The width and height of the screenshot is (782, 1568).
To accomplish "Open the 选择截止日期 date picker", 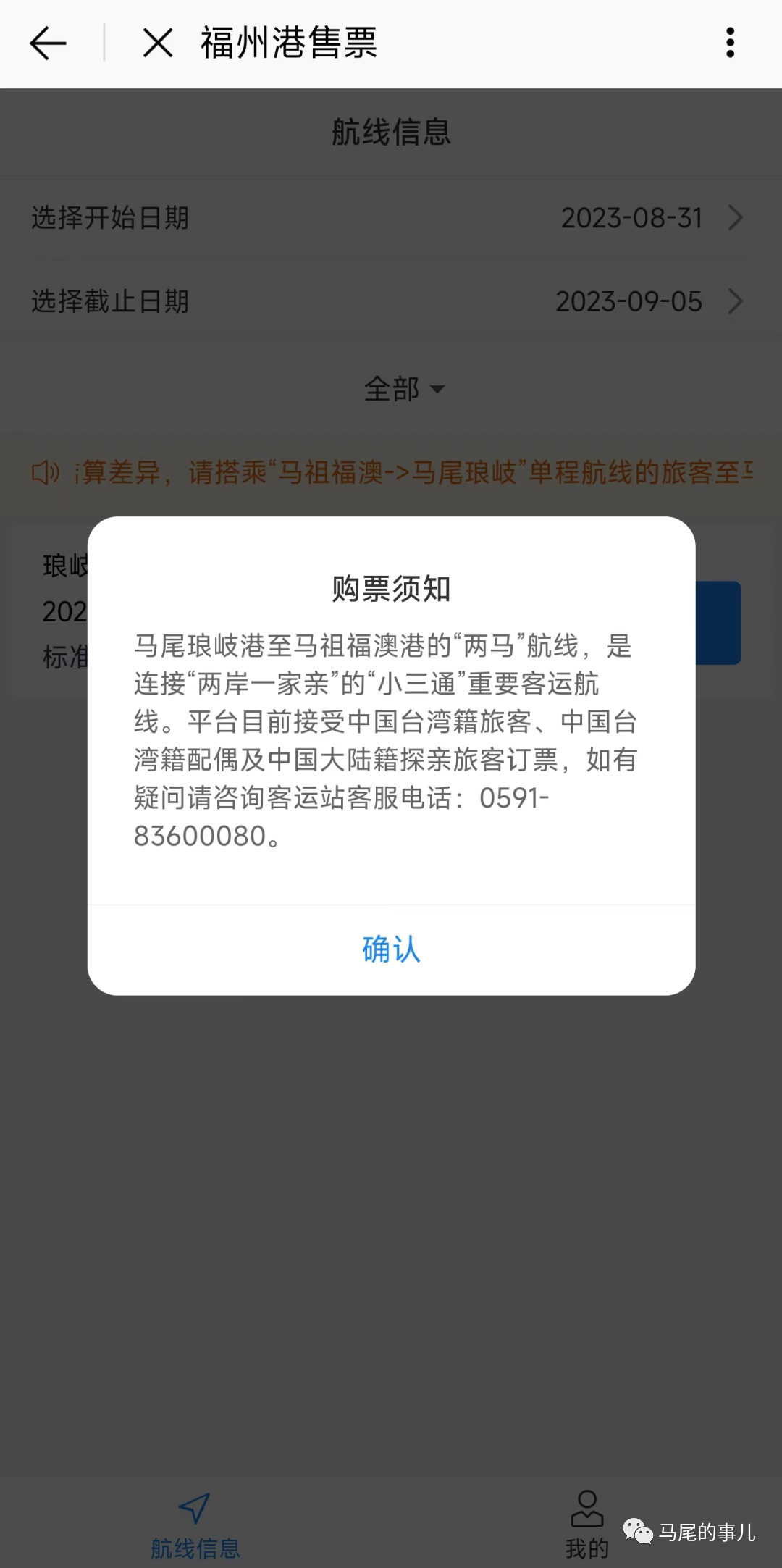I will (391, 301).
